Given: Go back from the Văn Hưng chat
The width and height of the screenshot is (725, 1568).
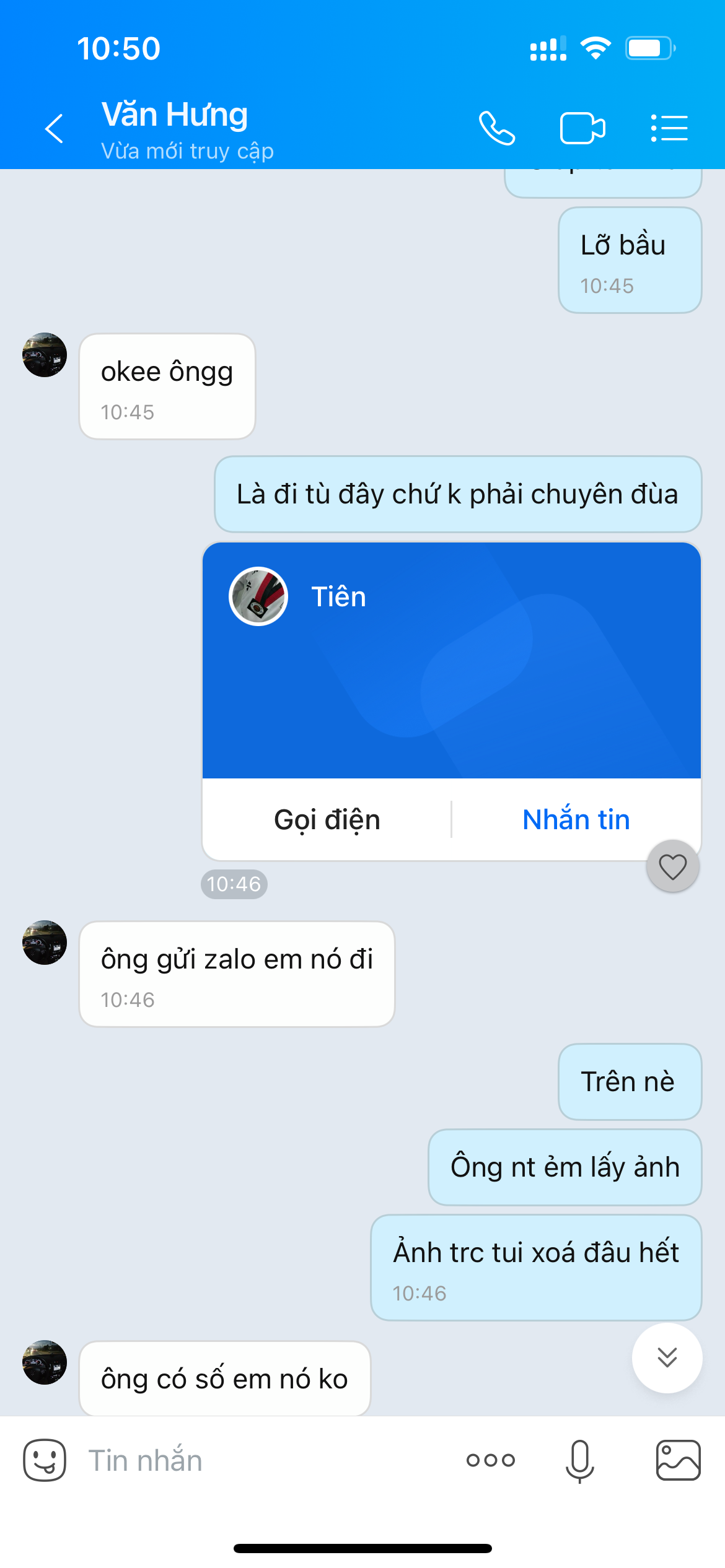Looking at the screenshot, I should coord(55,128).
